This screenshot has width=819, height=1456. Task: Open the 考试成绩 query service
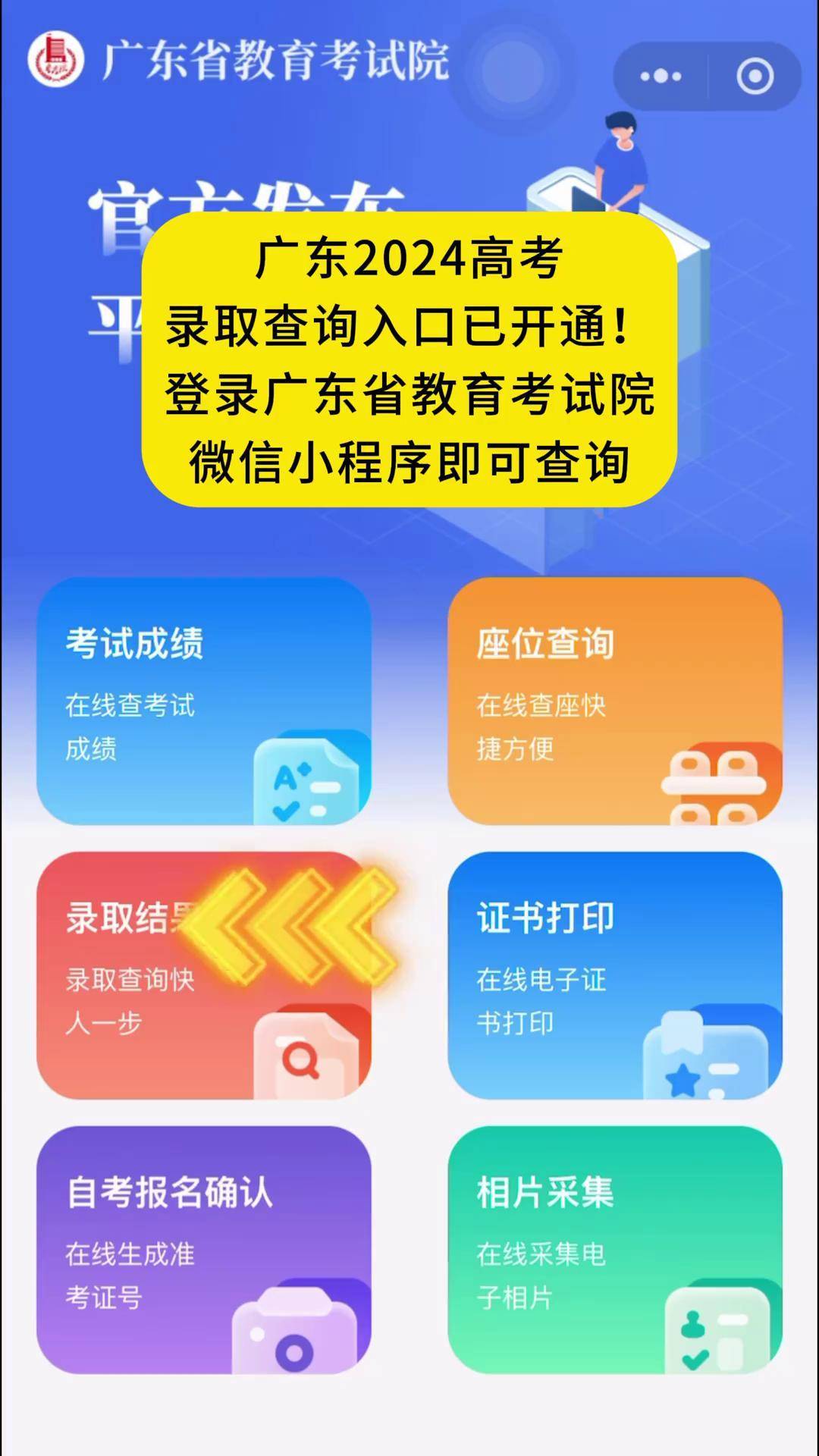pos(205,705)
